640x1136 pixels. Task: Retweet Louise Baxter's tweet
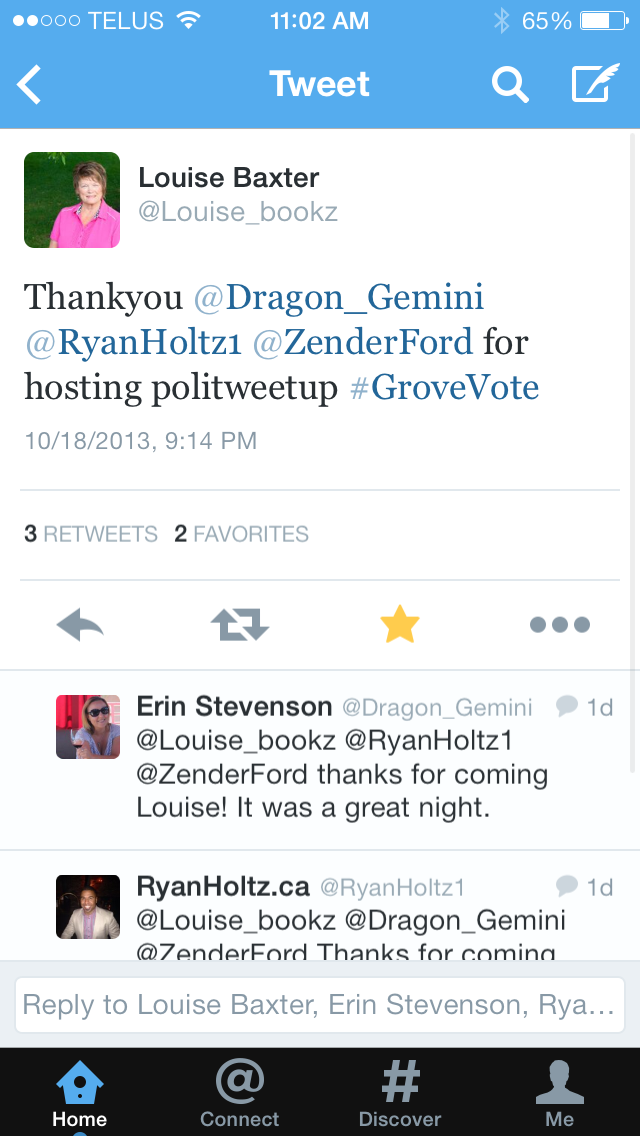[240, 626]
